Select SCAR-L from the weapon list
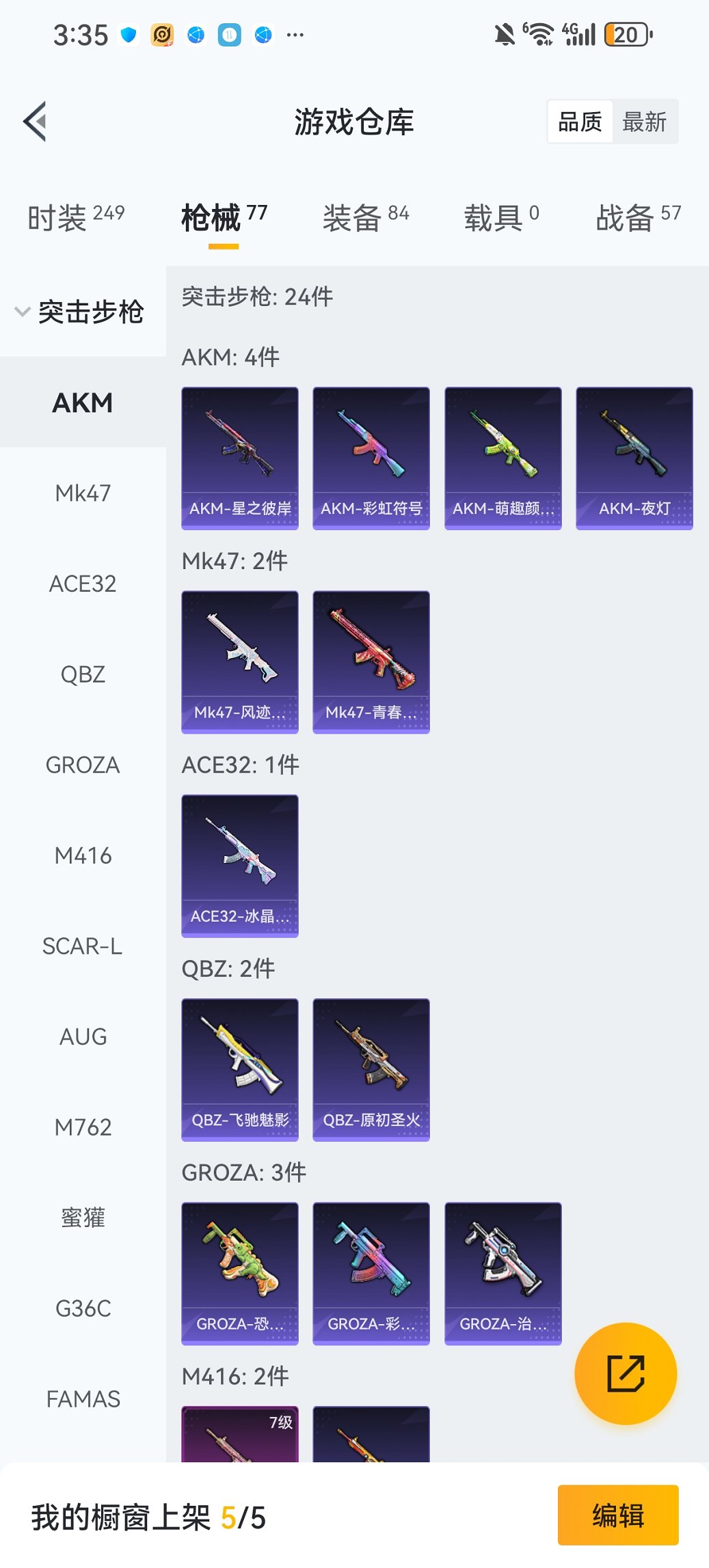The height and width of the screenshot is (1568, 709). tap(83, 946)
